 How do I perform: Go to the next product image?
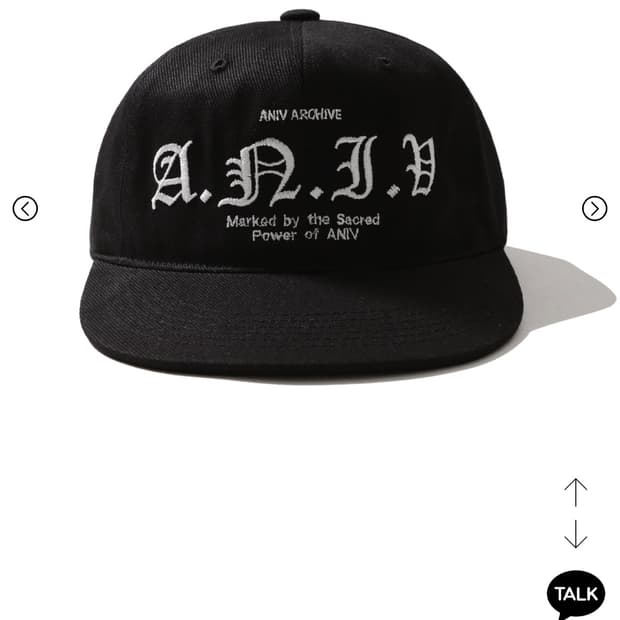click(x=595, y=208)
